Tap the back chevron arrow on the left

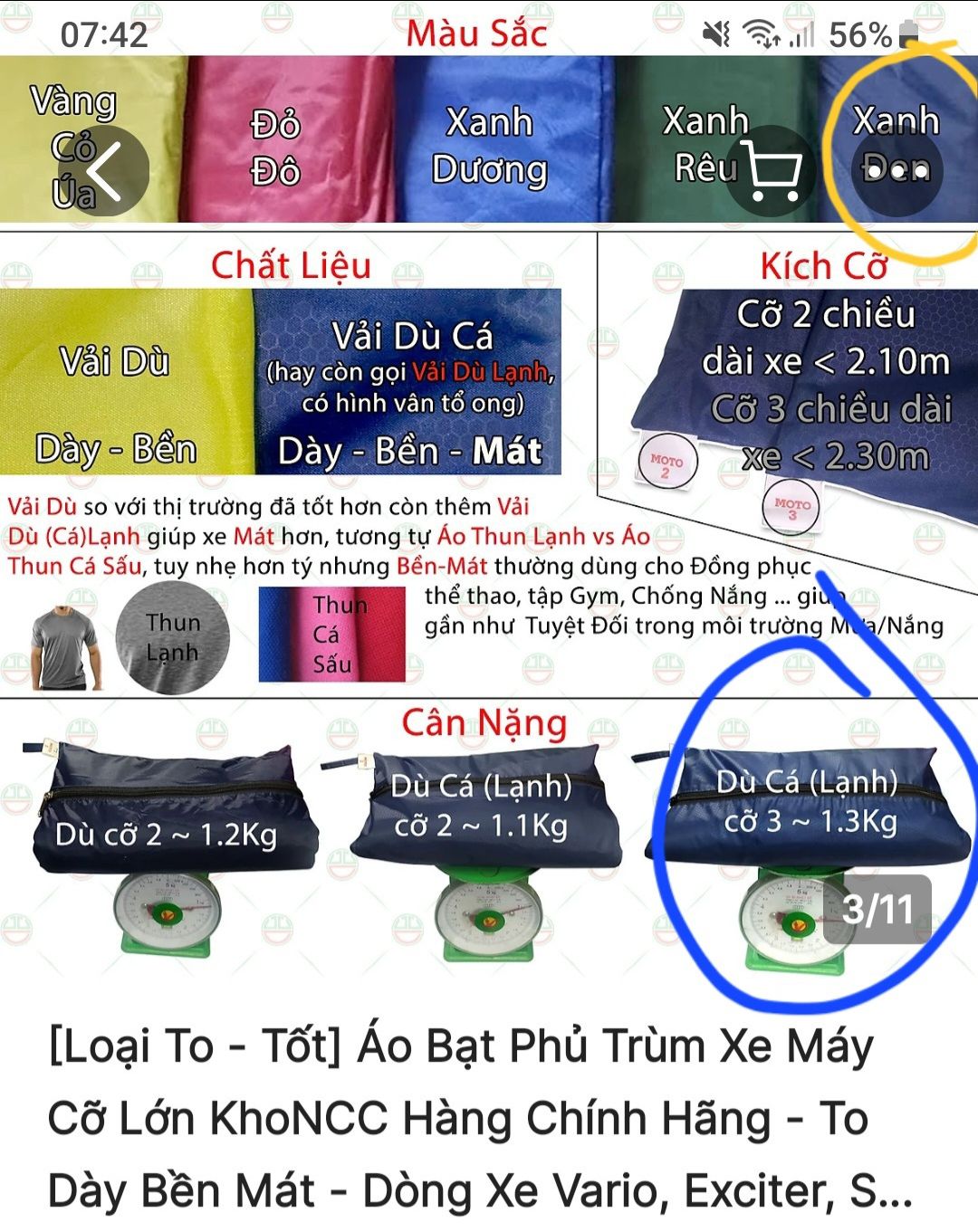(104, 170)
